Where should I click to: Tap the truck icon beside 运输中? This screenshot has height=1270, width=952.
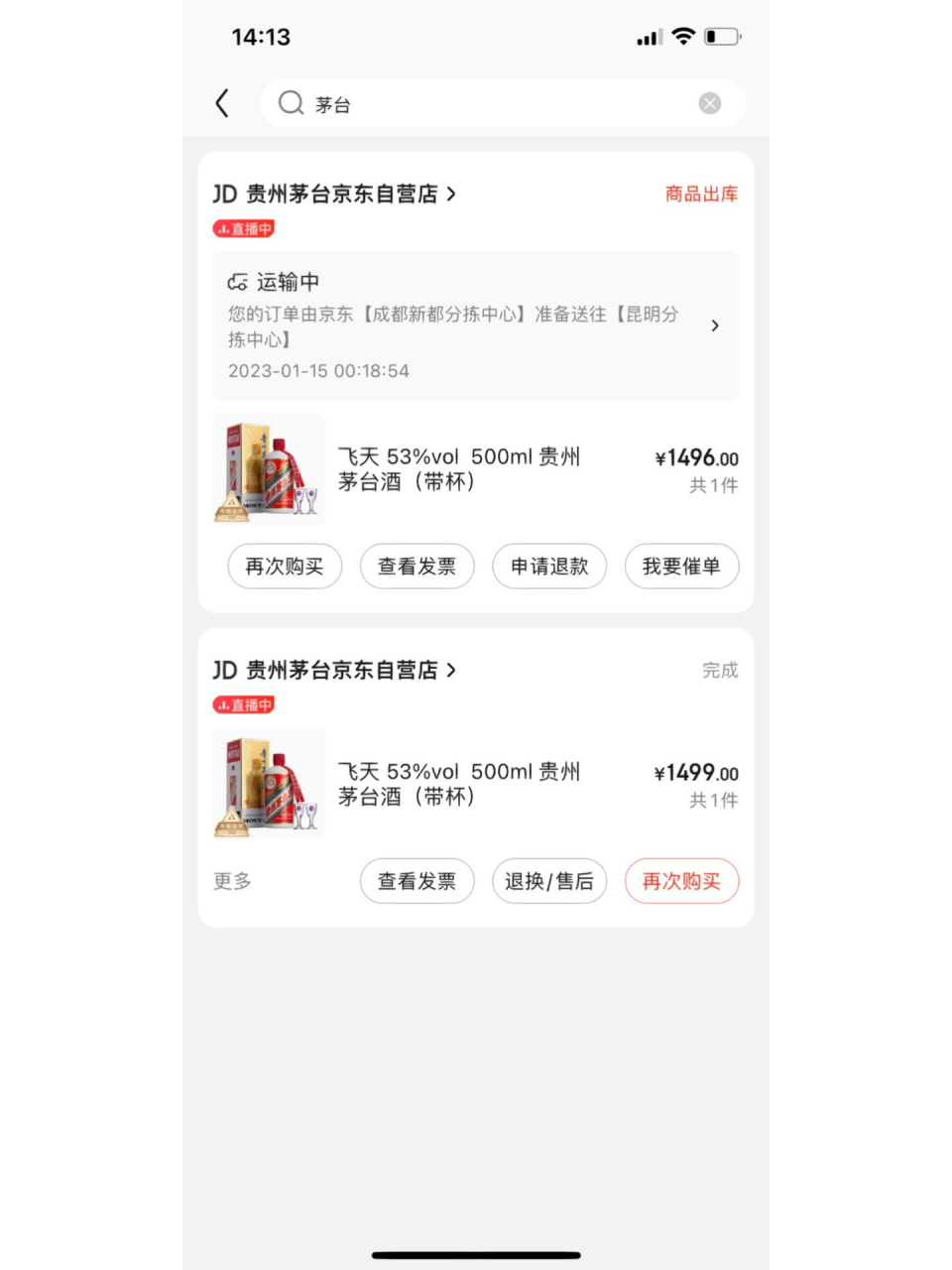tap(237, 282)
